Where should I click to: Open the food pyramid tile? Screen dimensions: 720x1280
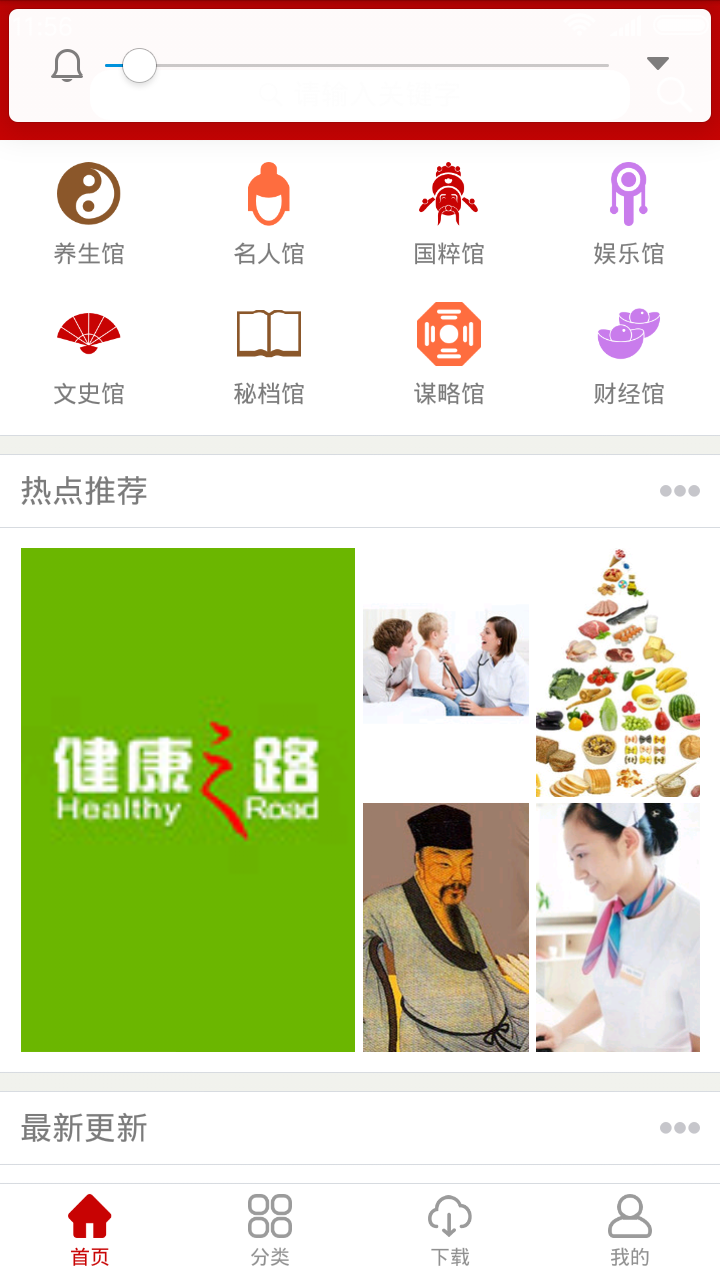tap(618, 672)
